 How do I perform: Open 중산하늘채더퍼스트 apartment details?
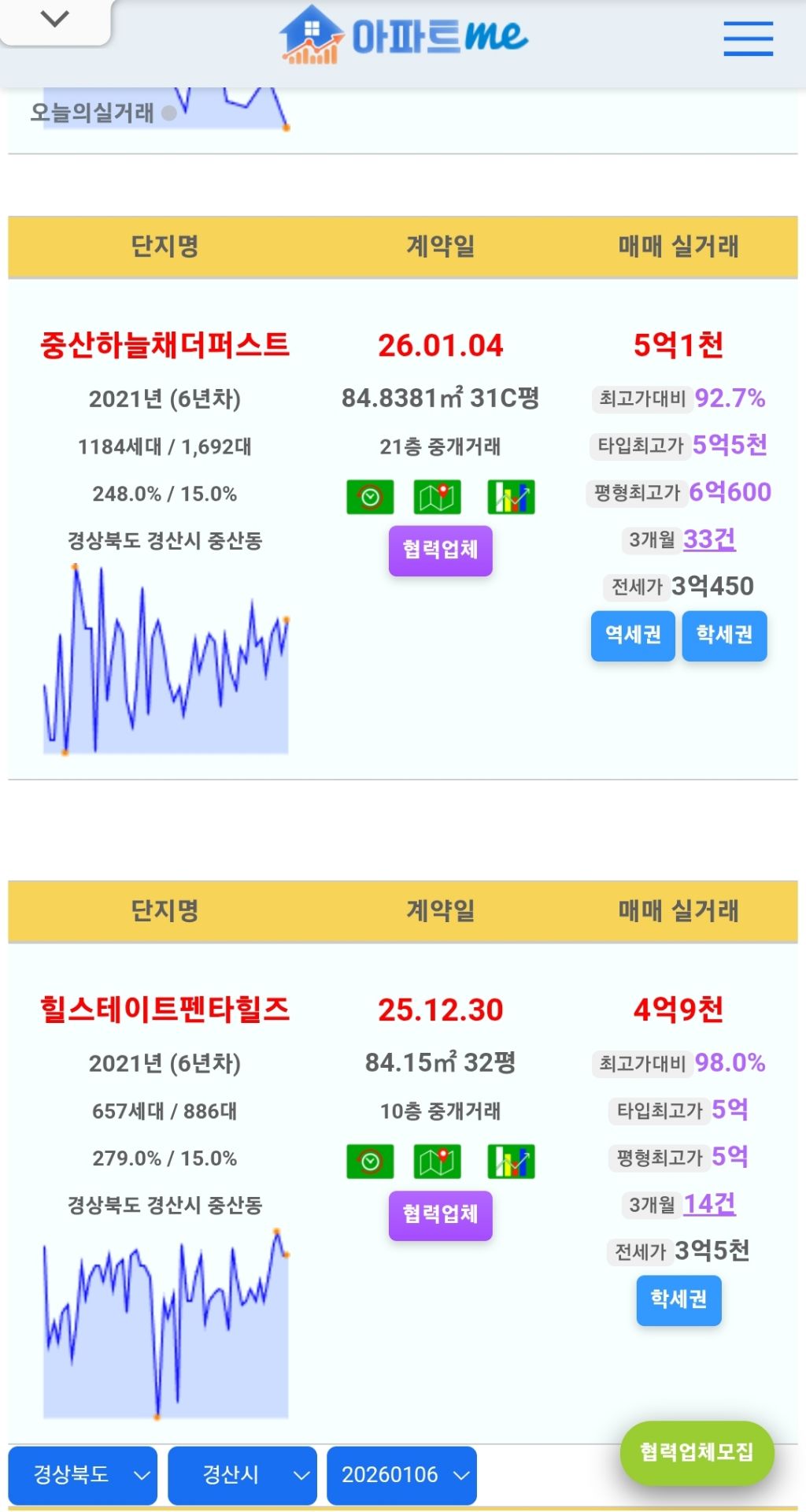pos(165,345)
